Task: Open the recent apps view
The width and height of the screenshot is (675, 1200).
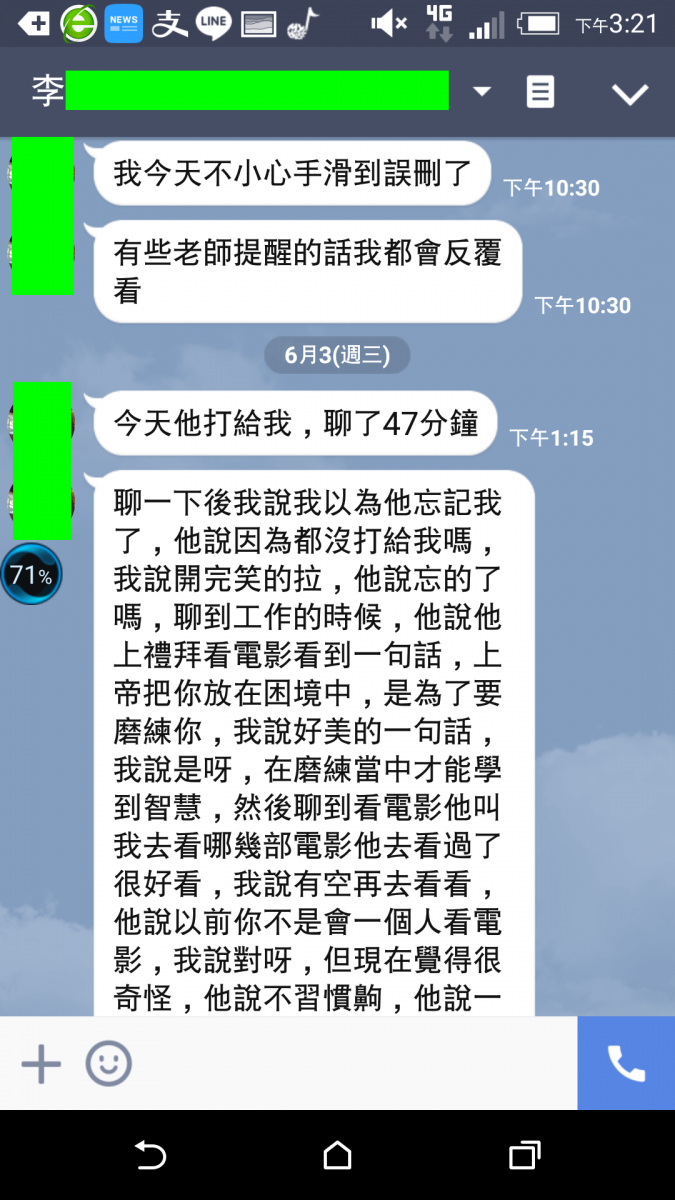Action: 524,1156
